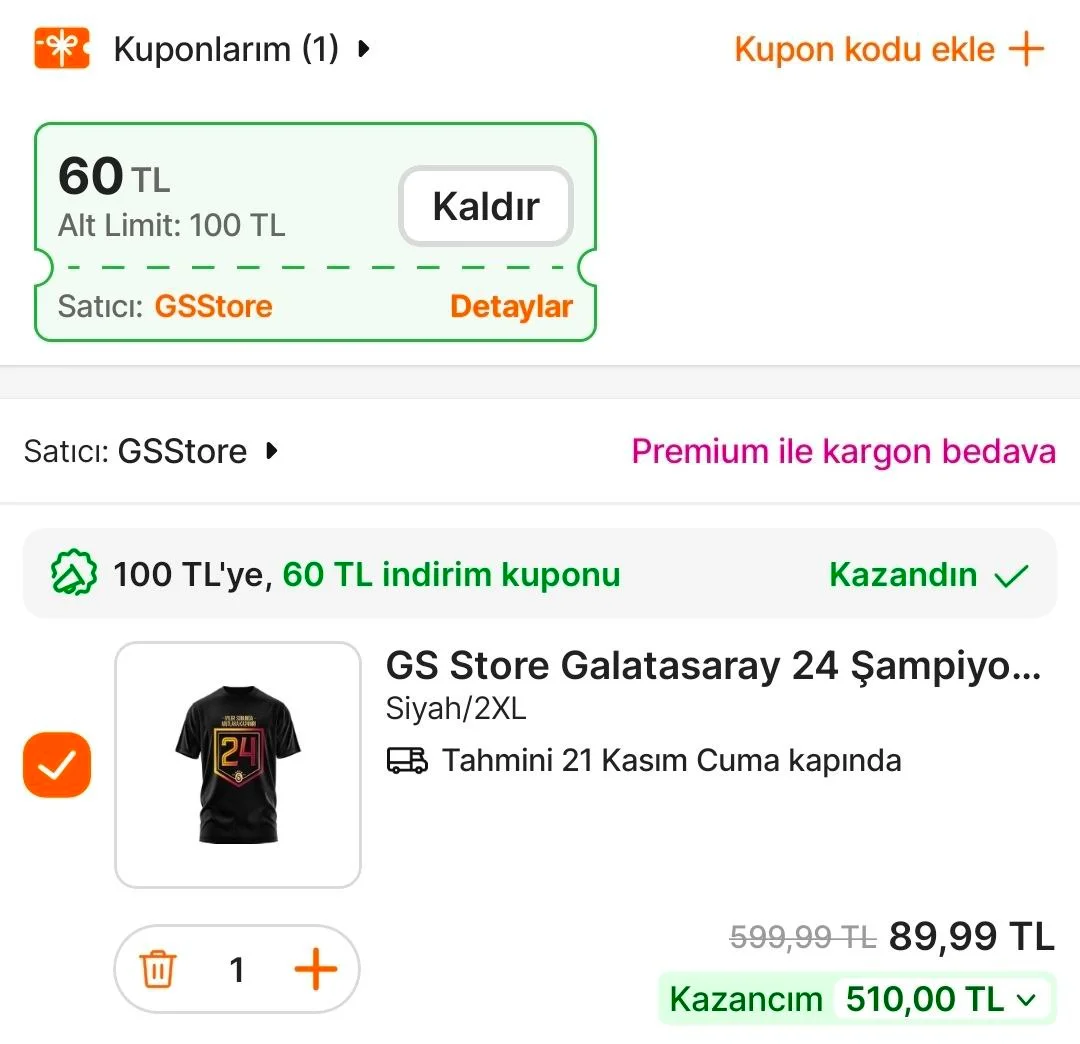This screenshot has height=1044, width=1080.
Task: Remove the 60 TL coupon with Kaldır
Action: point(486,206)
